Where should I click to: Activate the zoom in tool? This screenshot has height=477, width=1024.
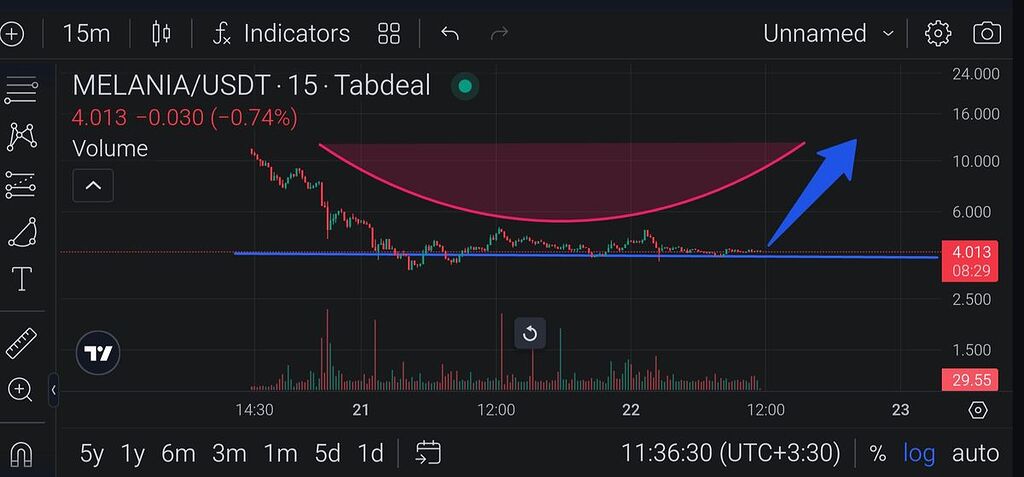point(21,390)
